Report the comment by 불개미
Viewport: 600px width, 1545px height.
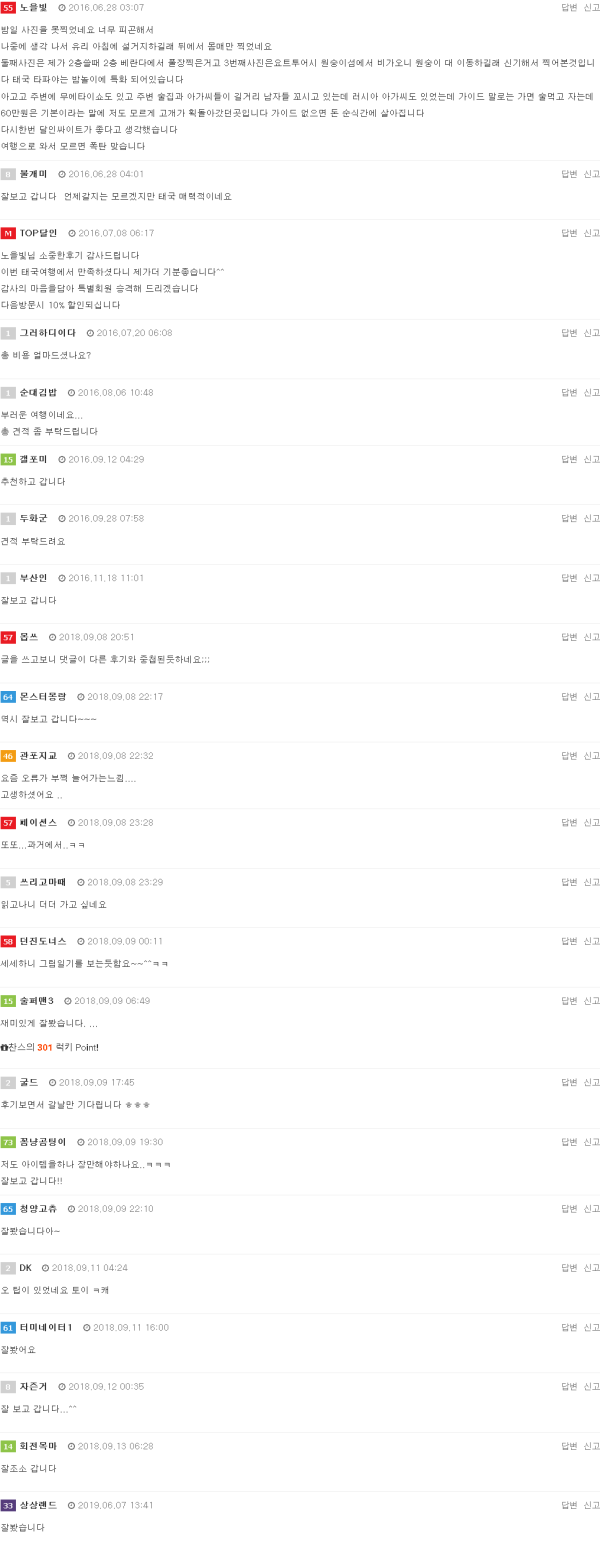[591, 174]
